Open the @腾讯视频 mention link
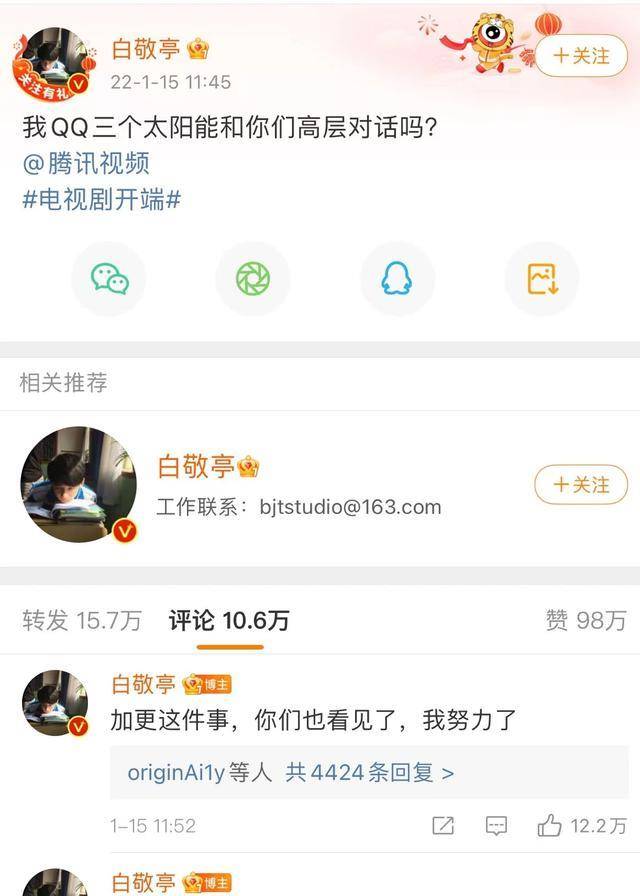This screenshot has height=896, width=640. 86,164
